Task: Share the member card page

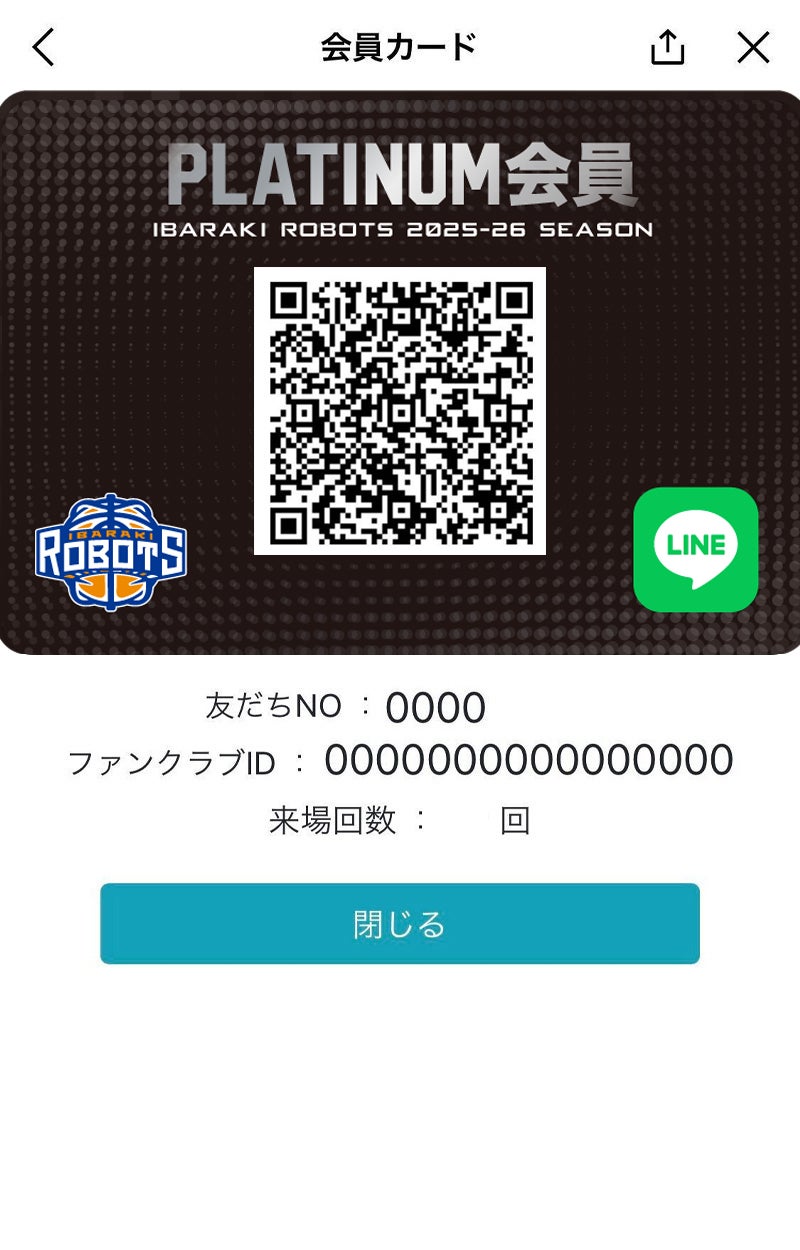Action: coord(667,47)
